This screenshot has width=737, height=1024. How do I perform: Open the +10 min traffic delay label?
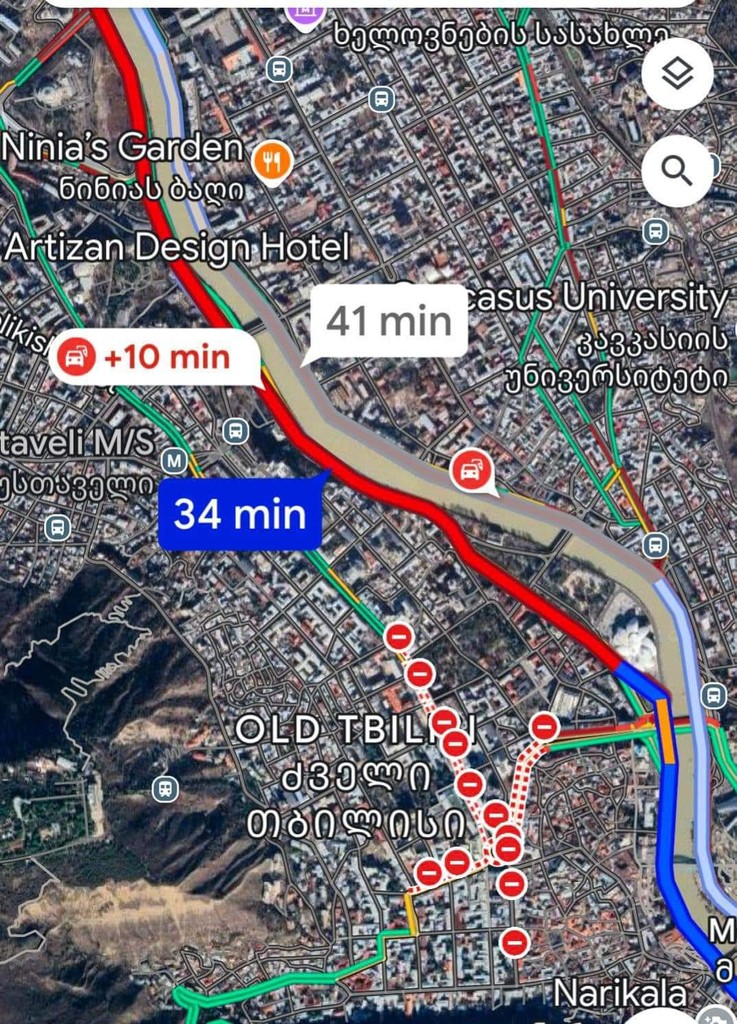[155, 357]
